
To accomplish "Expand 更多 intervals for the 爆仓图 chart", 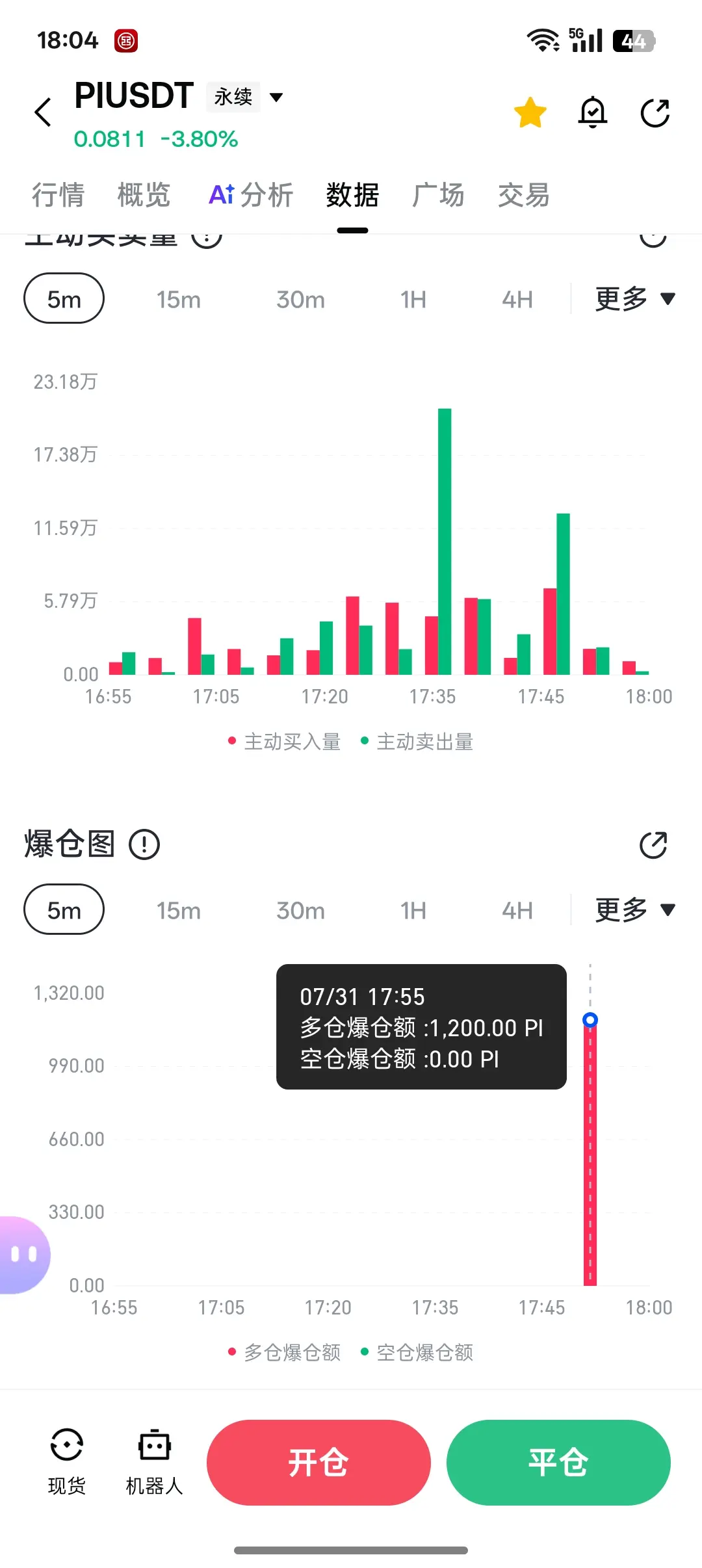I will tap(635, 909).
